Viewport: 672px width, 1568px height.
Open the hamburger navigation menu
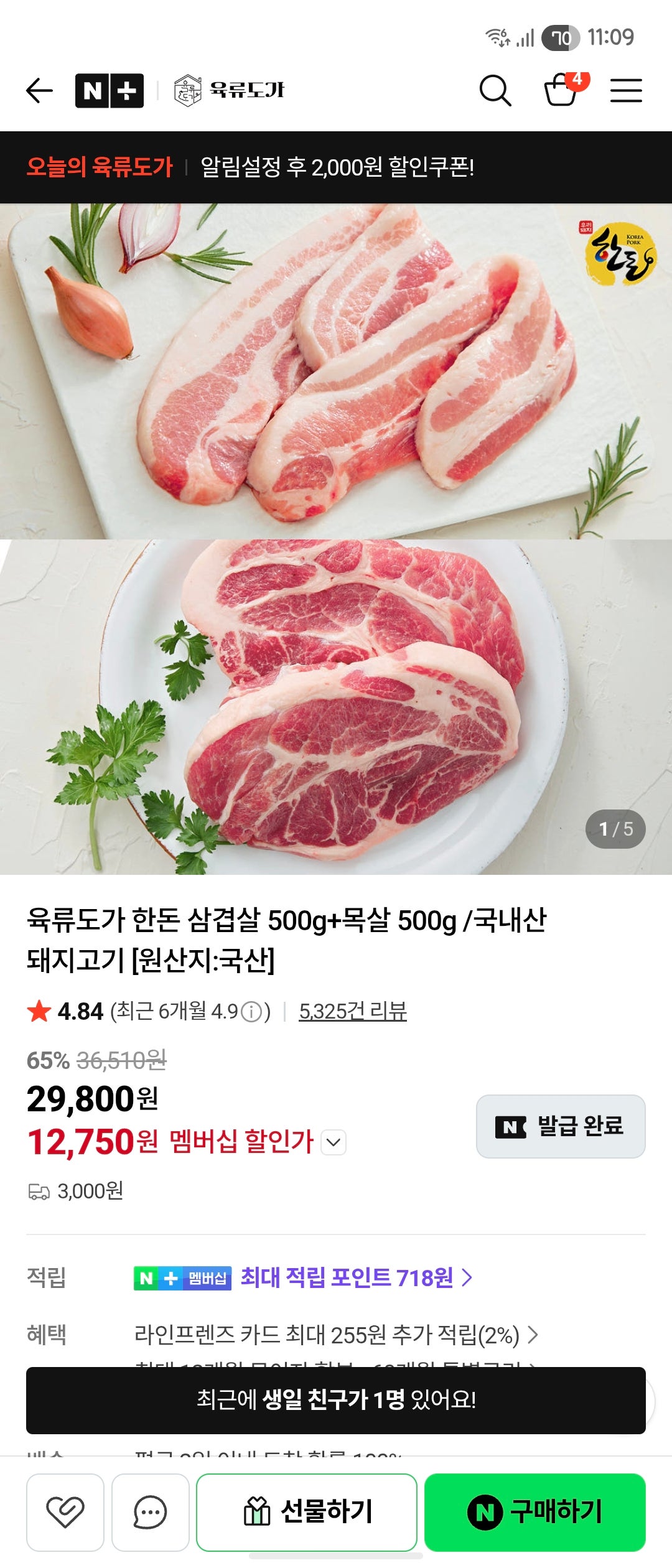[x=626, y=90]
